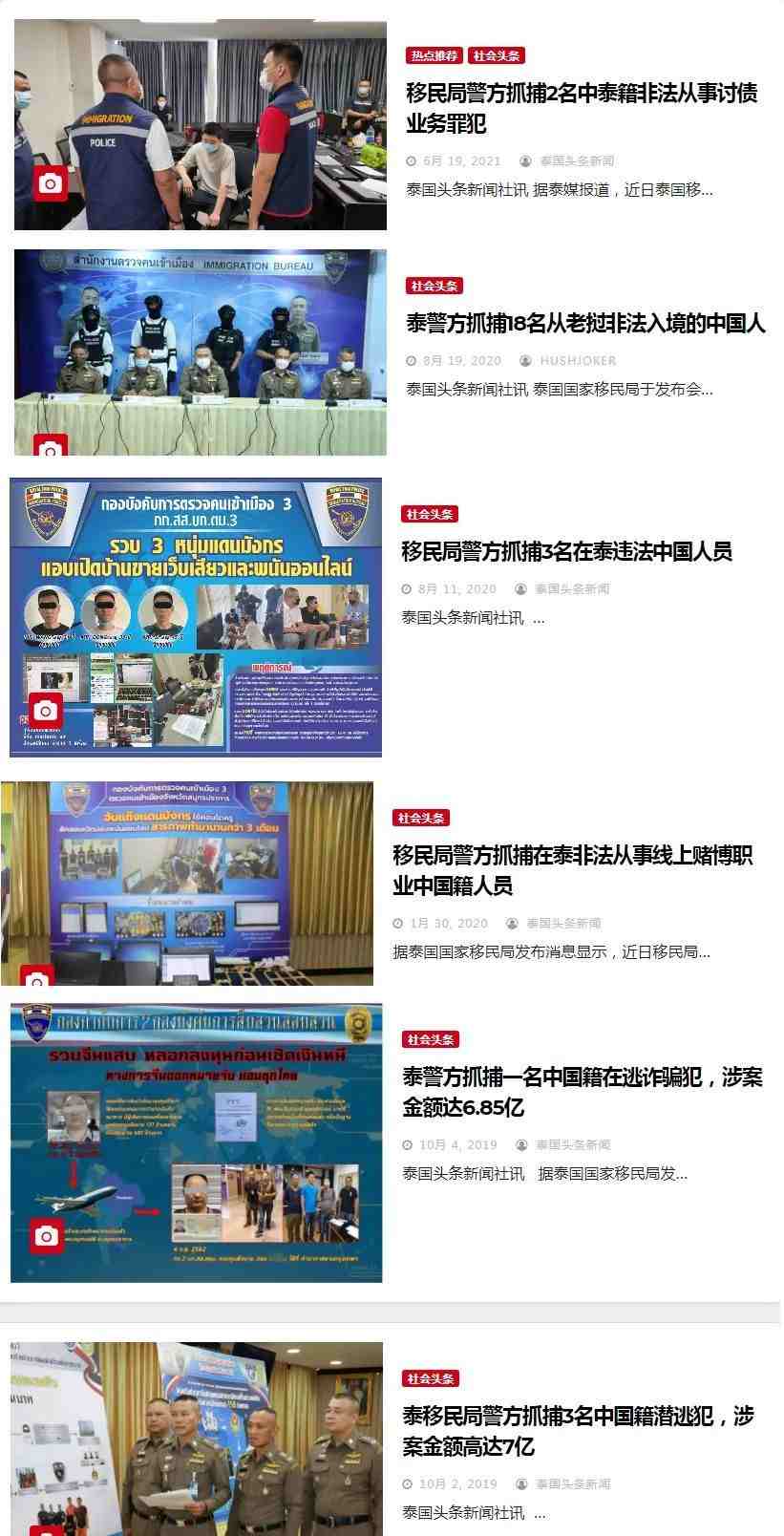The height and width of the screenshot is (1536, 784).
Task: Open author 泰国头条新闻 under 6.85亿 article
Action: point(573,1145)
